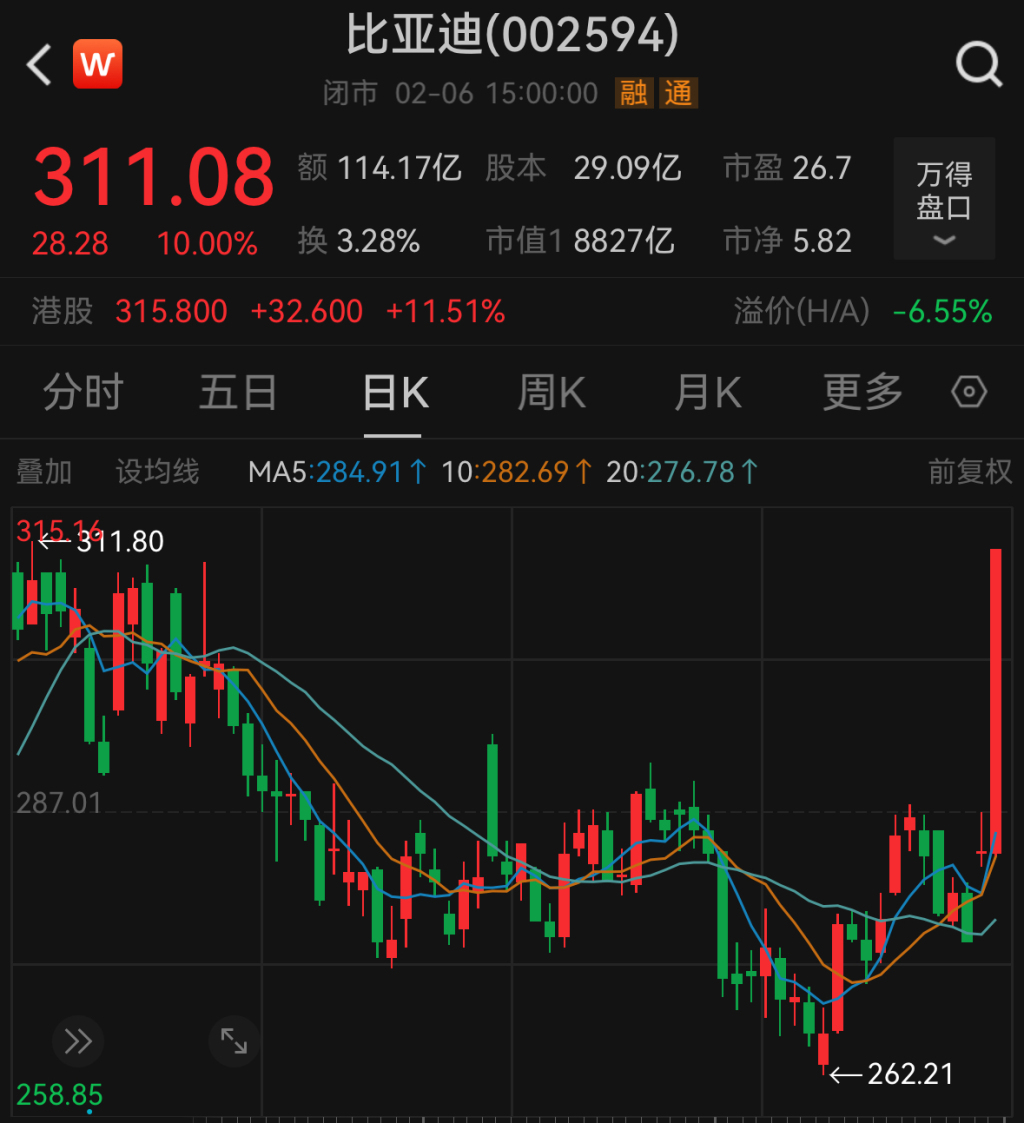The height and width of the screenshot is (1123, 1024).
Task: Tap the double-arrow chart scroll button
Action: (x=78, y=1042)
